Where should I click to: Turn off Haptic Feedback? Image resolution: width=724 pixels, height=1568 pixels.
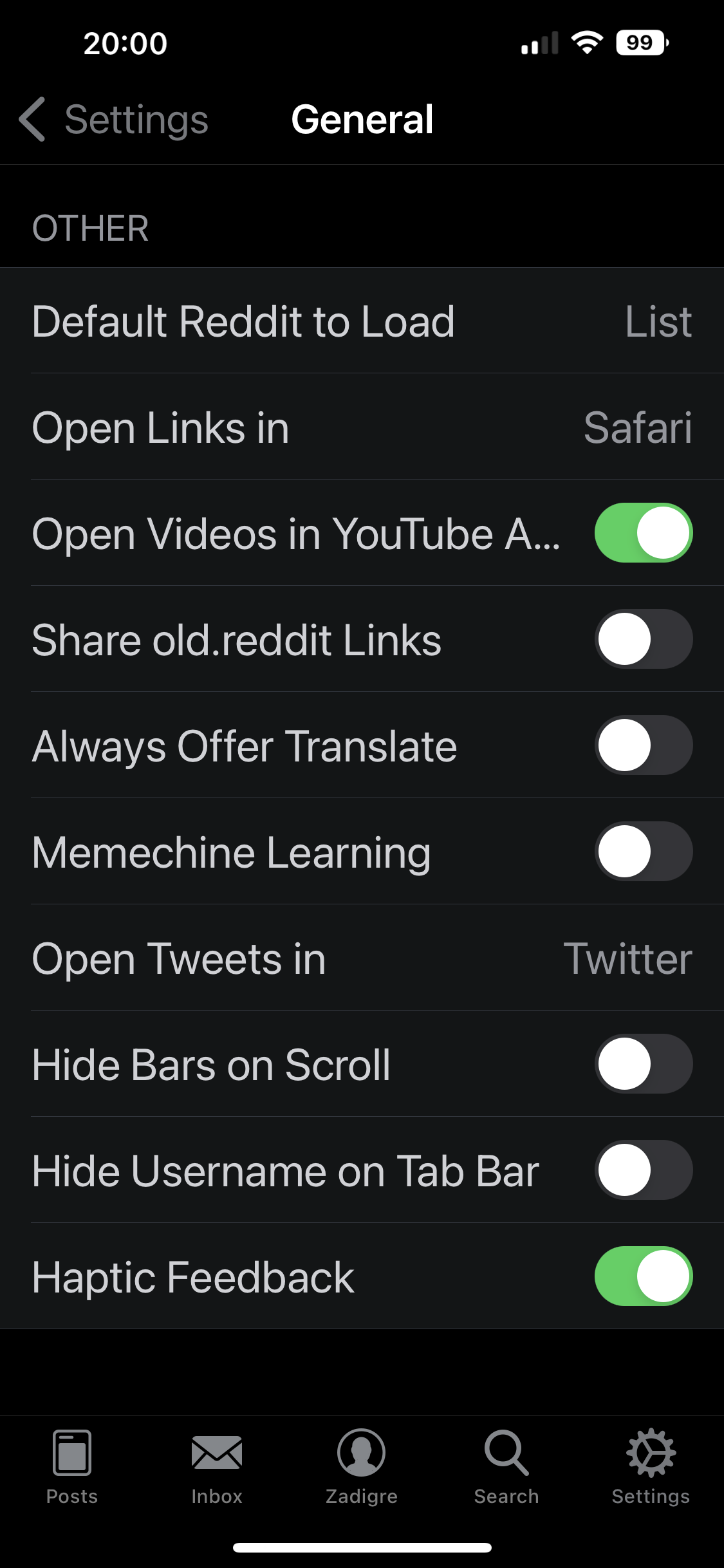(x=643, y=1276)
